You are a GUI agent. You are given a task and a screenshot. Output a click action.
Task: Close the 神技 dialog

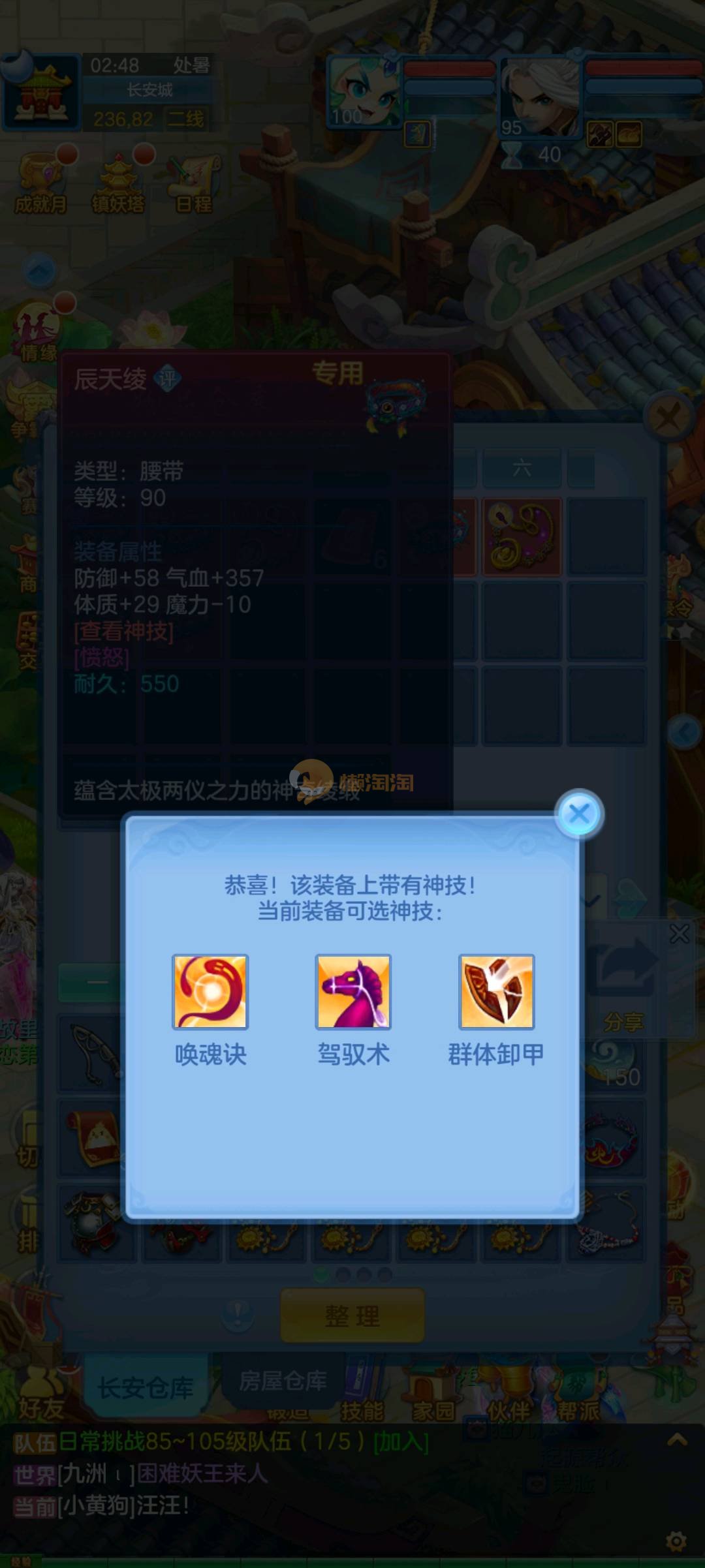(x=579, y=814)
